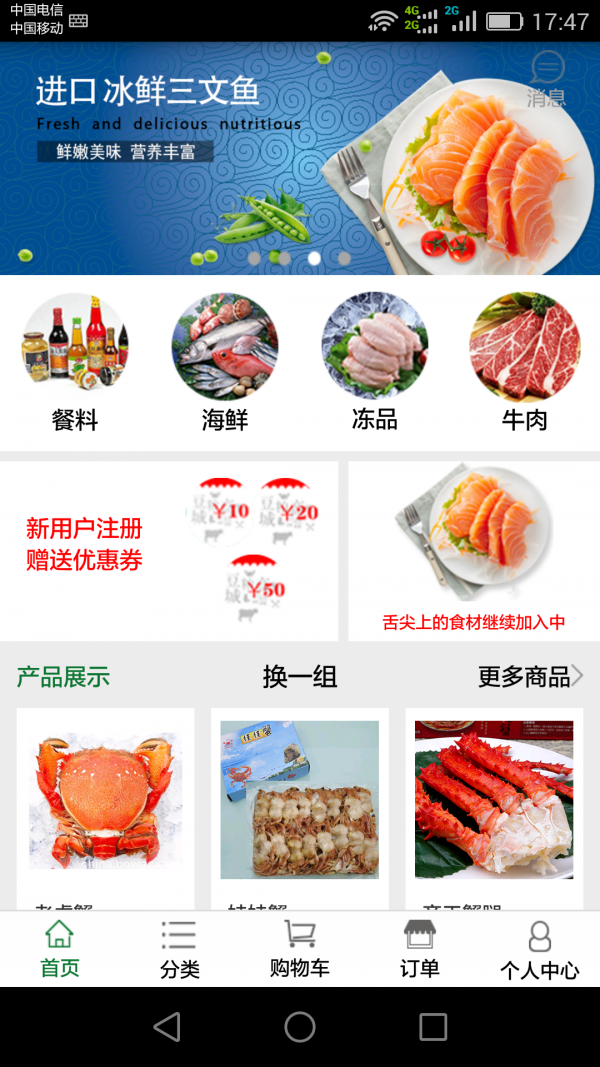Viewport: 600px width, 1067px height.
Task: Browse the 冻品 frozen goods category
Action: [x=374, y=362]
